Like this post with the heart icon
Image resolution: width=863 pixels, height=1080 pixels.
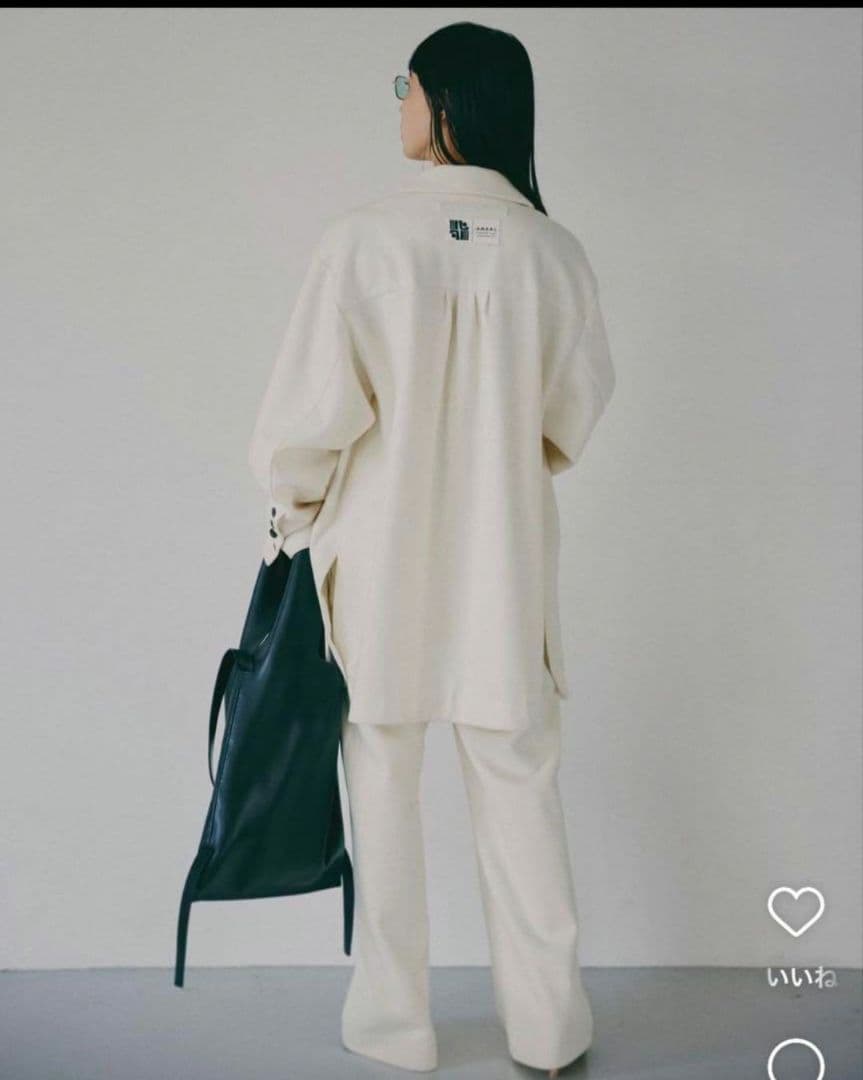(796, 911)
